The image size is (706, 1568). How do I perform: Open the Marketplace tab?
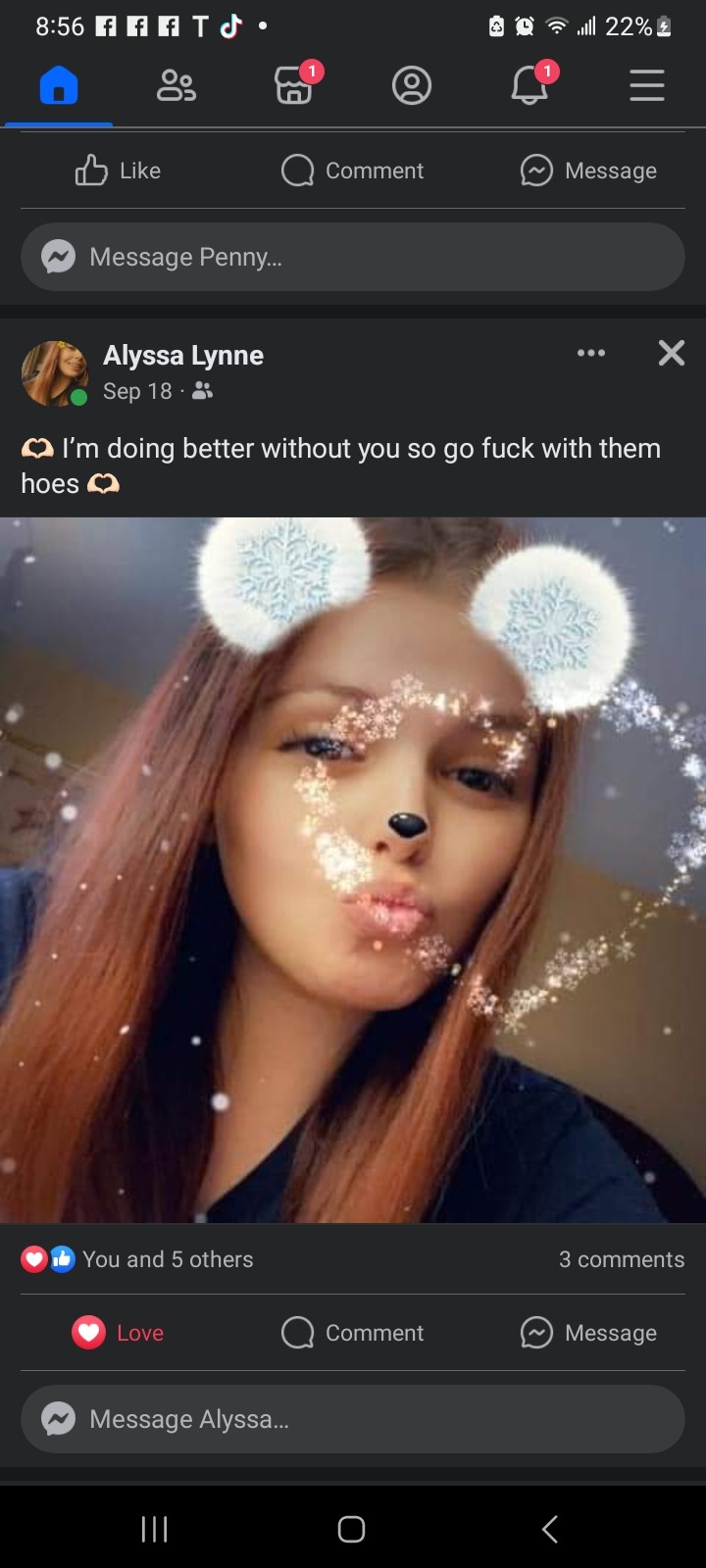coord(294,86)
